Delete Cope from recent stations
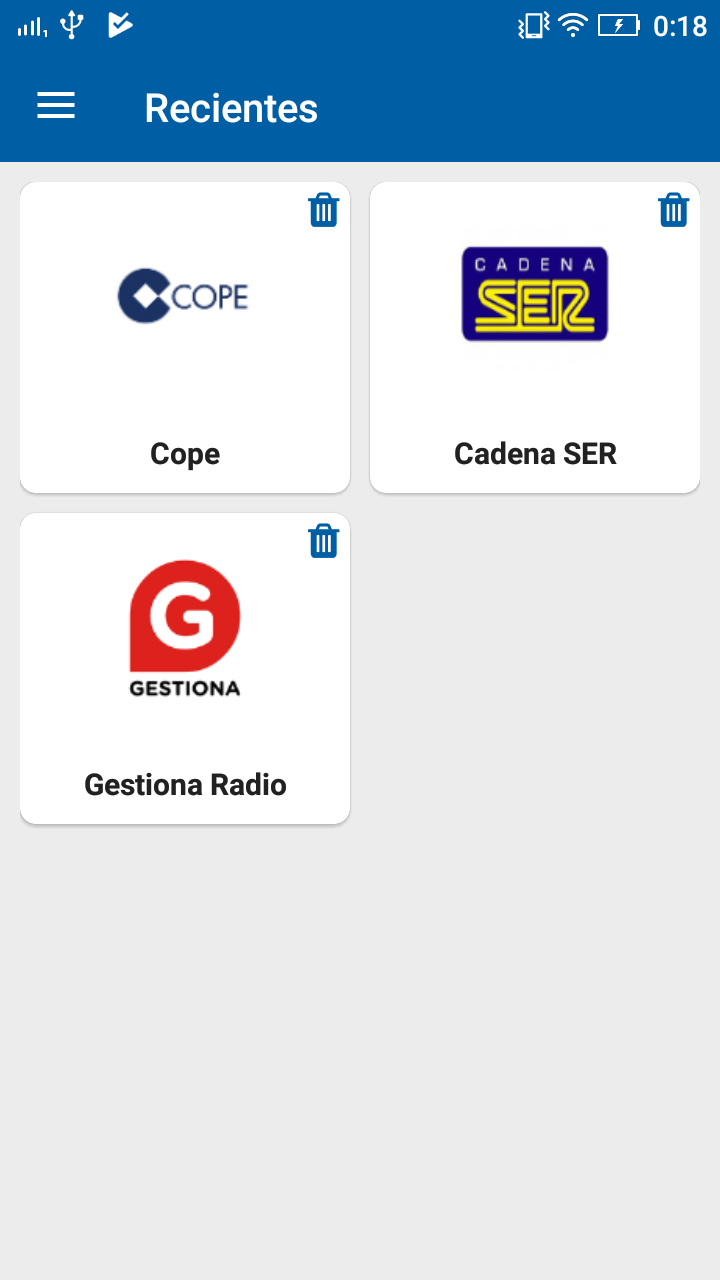Image resolution: width=720 pixels, height=1280 pixels. pos(324,210)
